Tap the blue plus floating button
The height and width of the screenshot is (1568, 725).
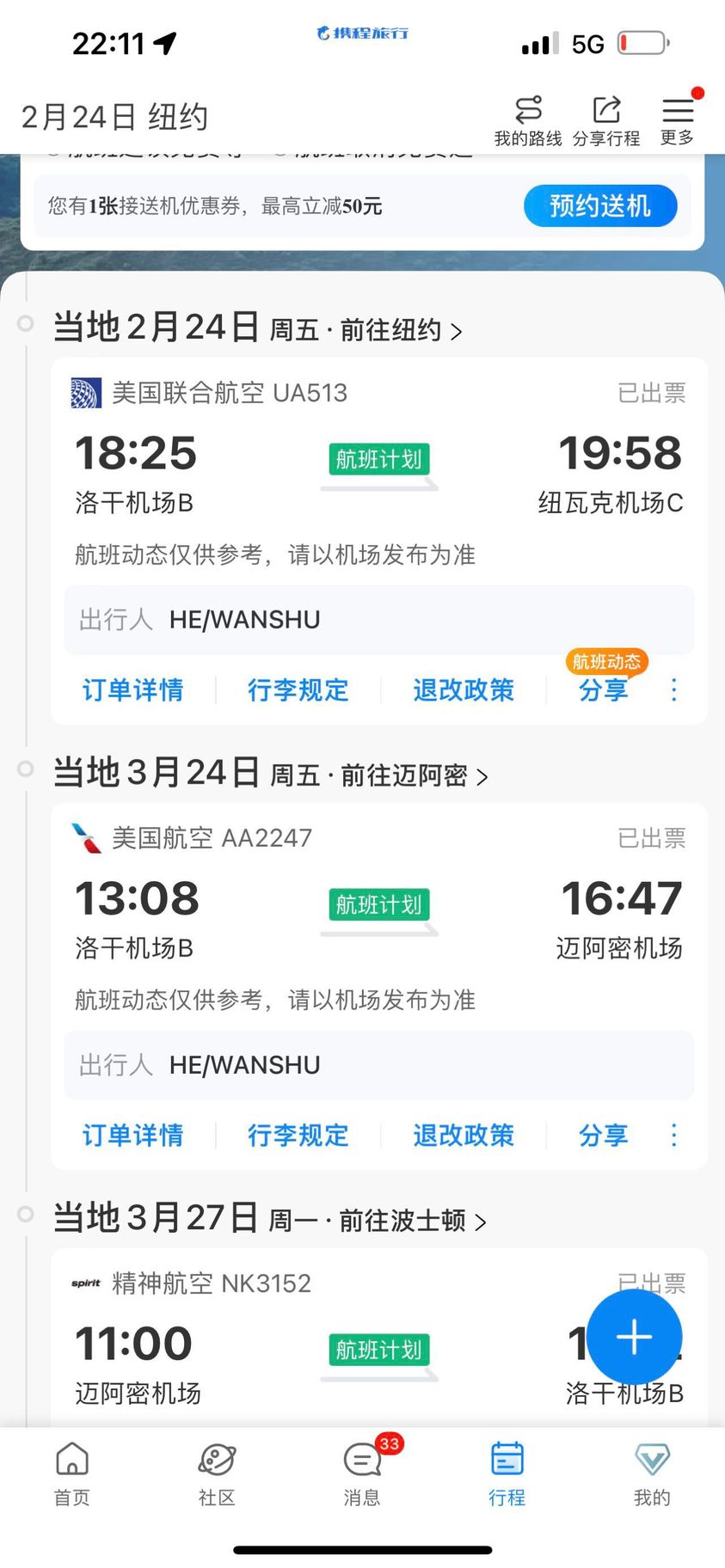click(635, 1337)
